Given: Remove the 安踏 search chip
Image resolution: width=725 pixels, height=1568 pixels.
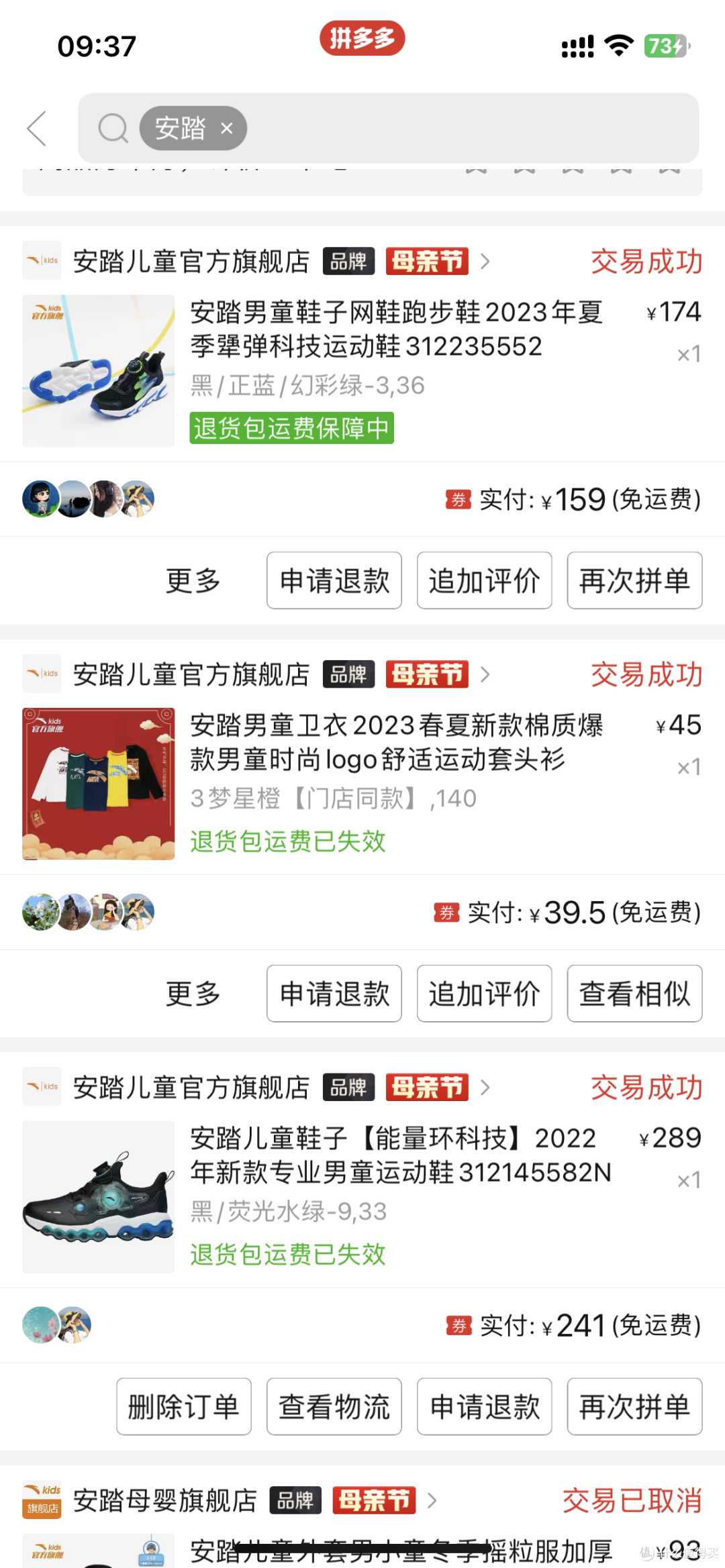Looking at the screenshot, I should coord(227,128).
